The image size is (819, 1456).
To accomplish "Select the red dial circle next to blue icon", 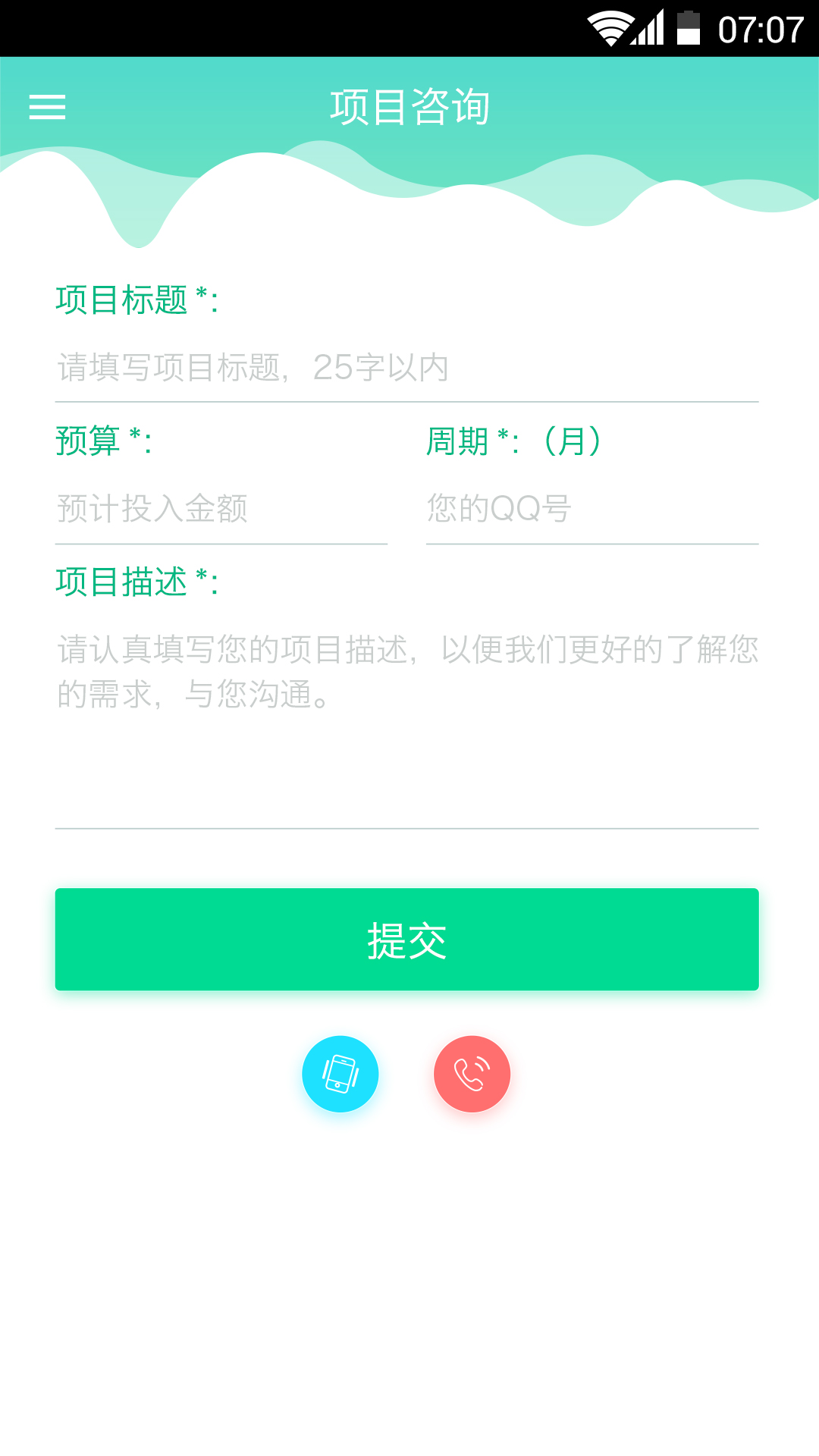I will pyautogui.click(x=472, y=1074).
